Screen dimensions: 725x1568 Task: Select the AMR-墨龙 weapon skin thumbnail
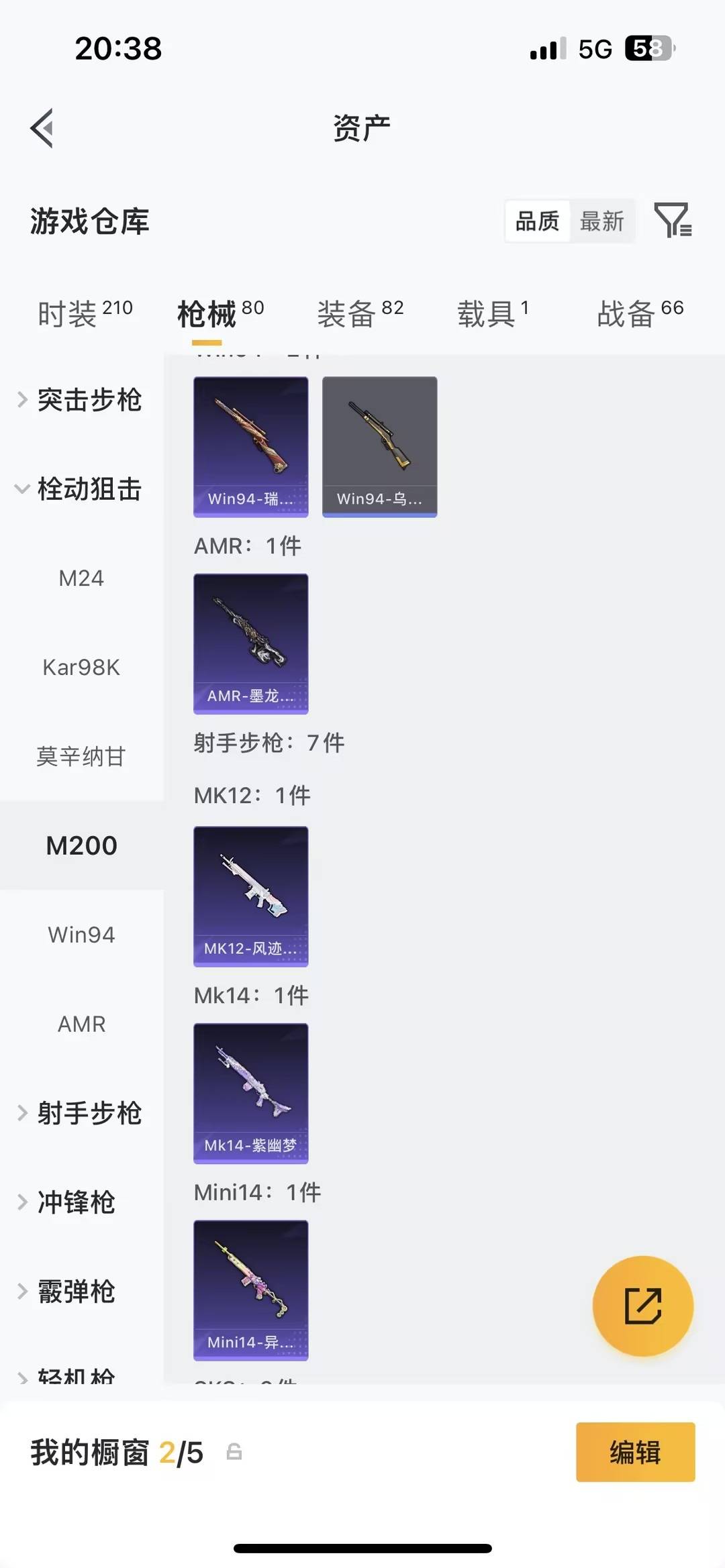pyautogui.click(x=250, y=642)
